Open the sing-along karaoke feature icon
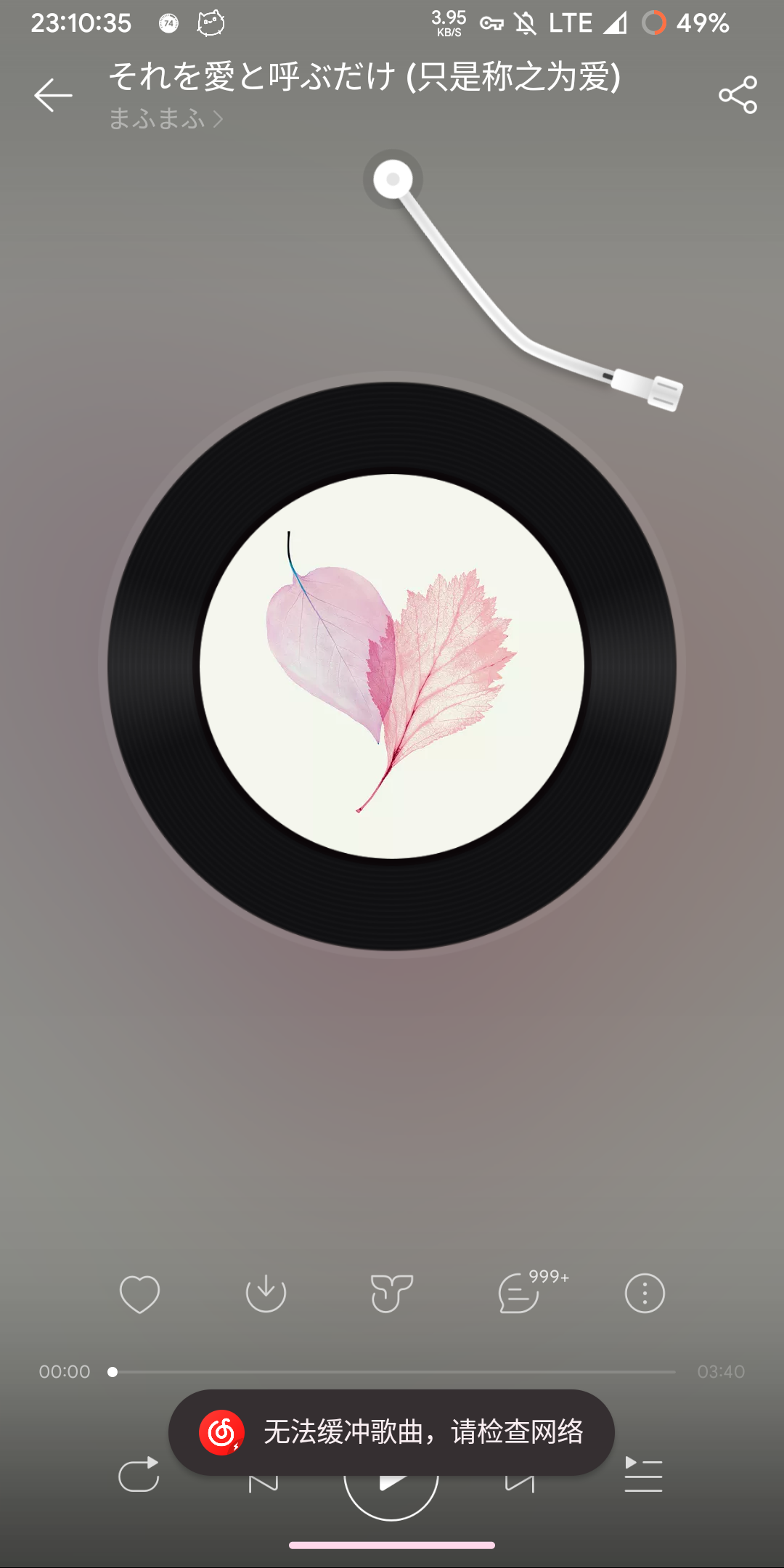 pos(391,1292)
